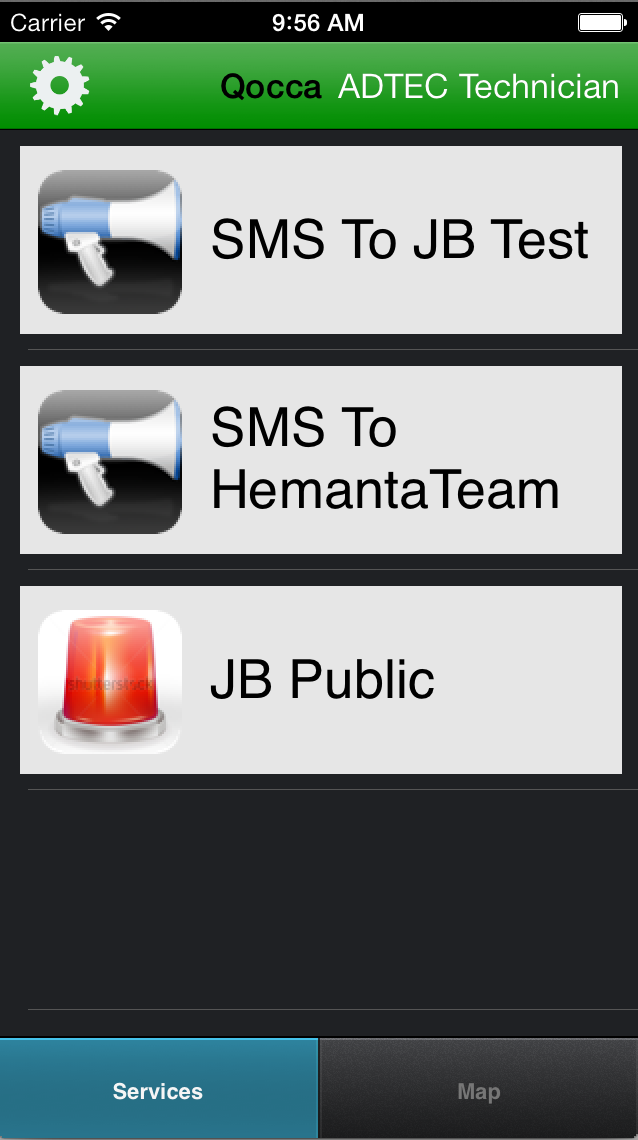Switch to the Map tab
The image size is (638, 1140).
click(479, 1088)
